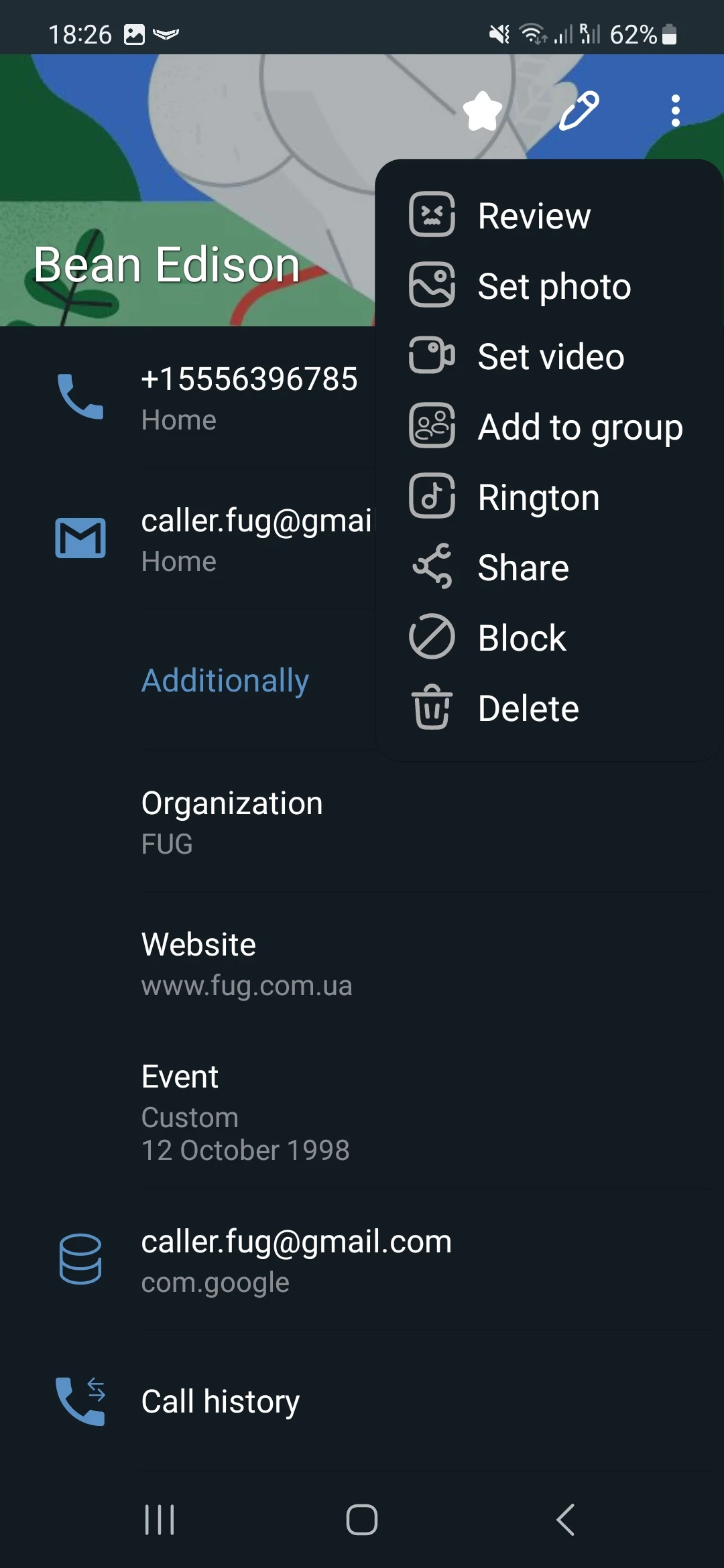The width and height of the screenshot is (724, 1568).
Task: Tap the three-dot overflow icon
Action: [676, 111]
